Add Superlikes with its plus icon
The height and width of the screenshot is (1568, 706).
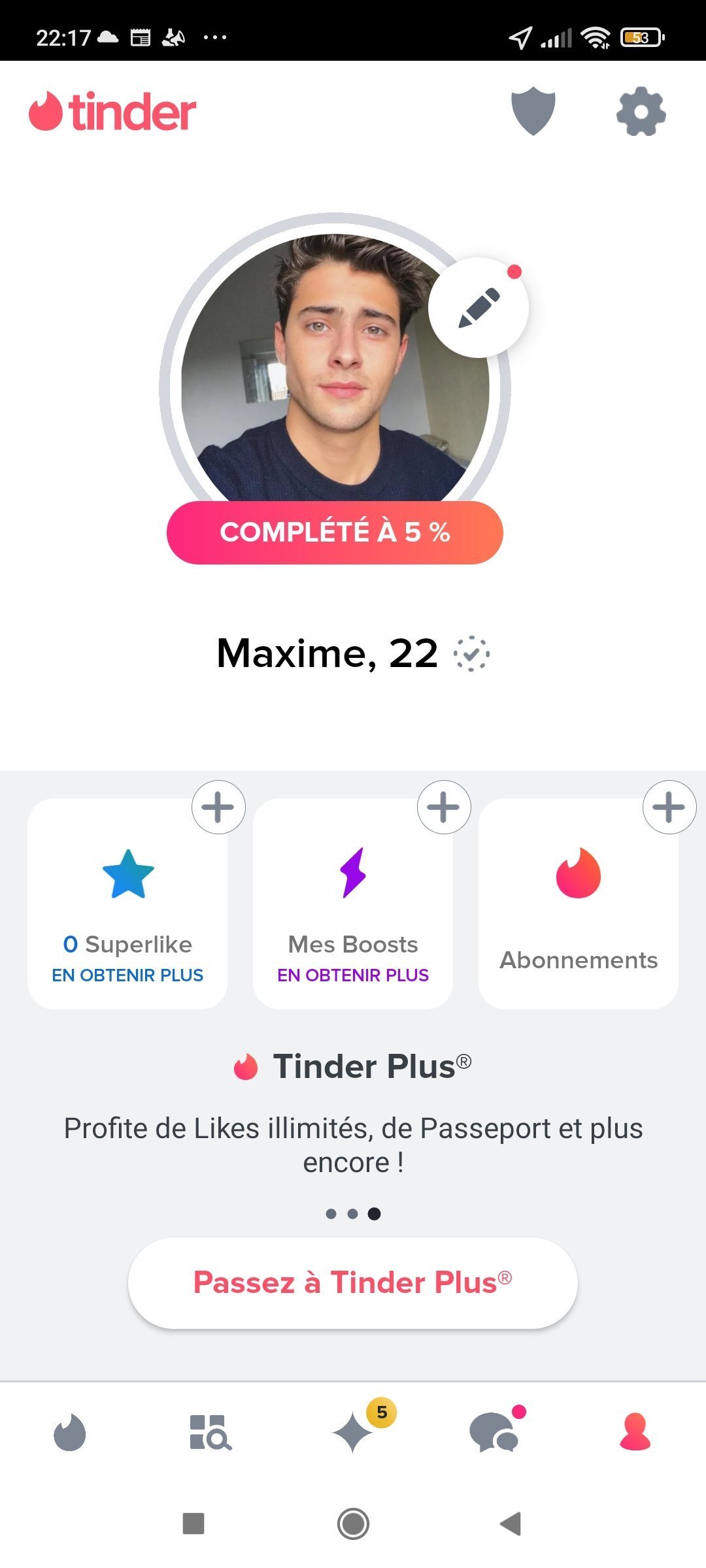pos(218,807)
